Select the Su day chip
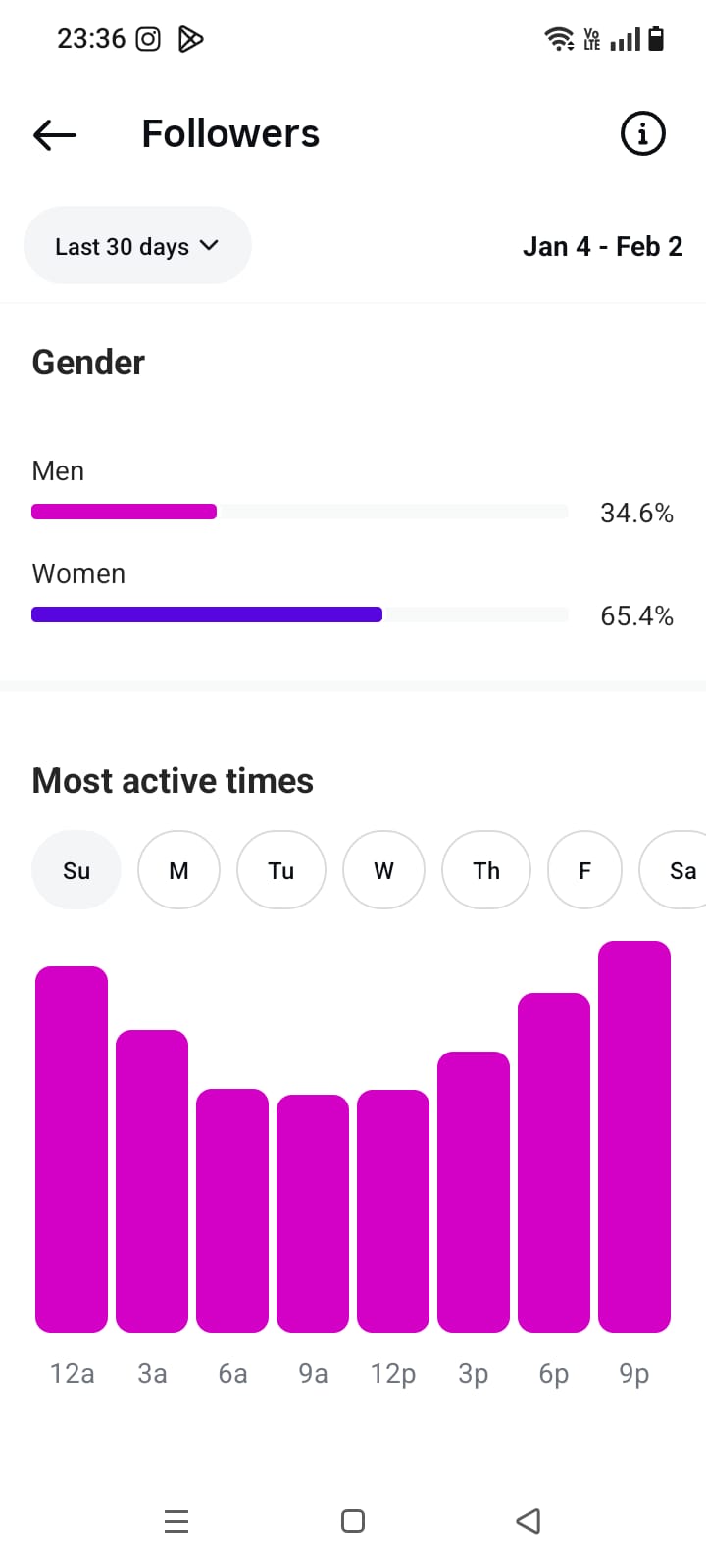Viewport: 706px width, 1568px height. [76, 870]
